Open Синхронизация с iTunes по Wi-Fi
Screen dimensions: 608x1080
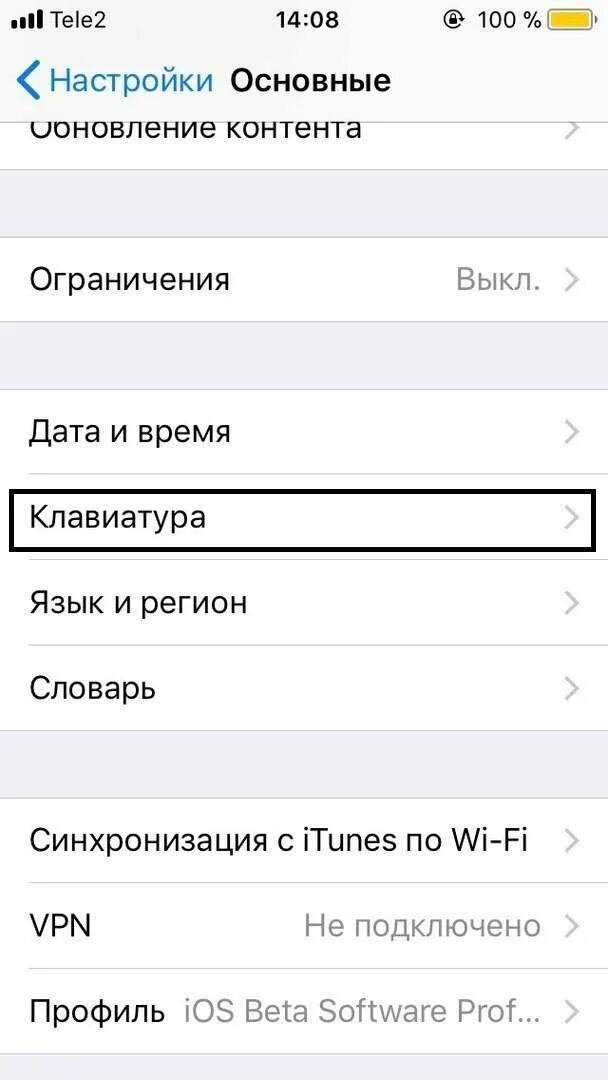(304, 840)
